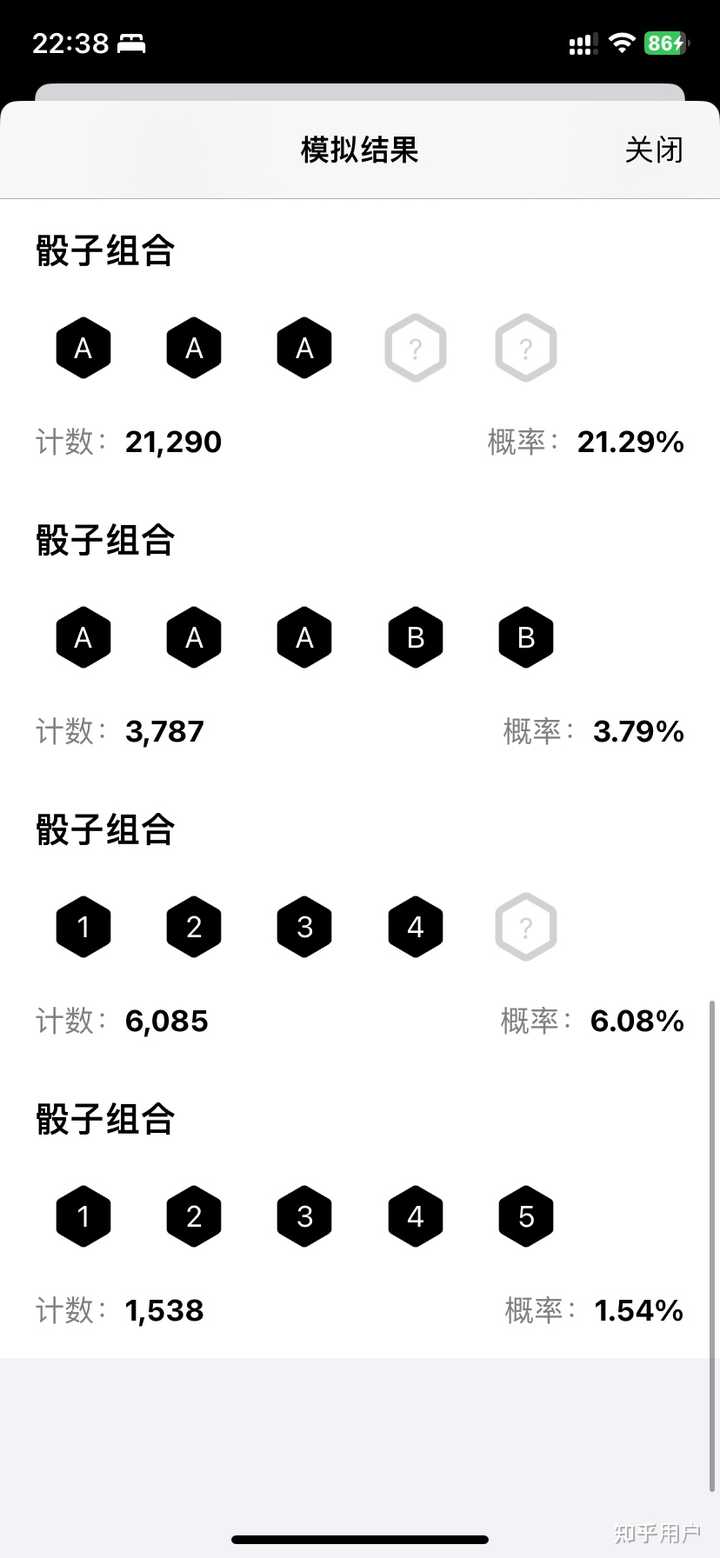Click the dice showing number 1

[x=83, y=926]
